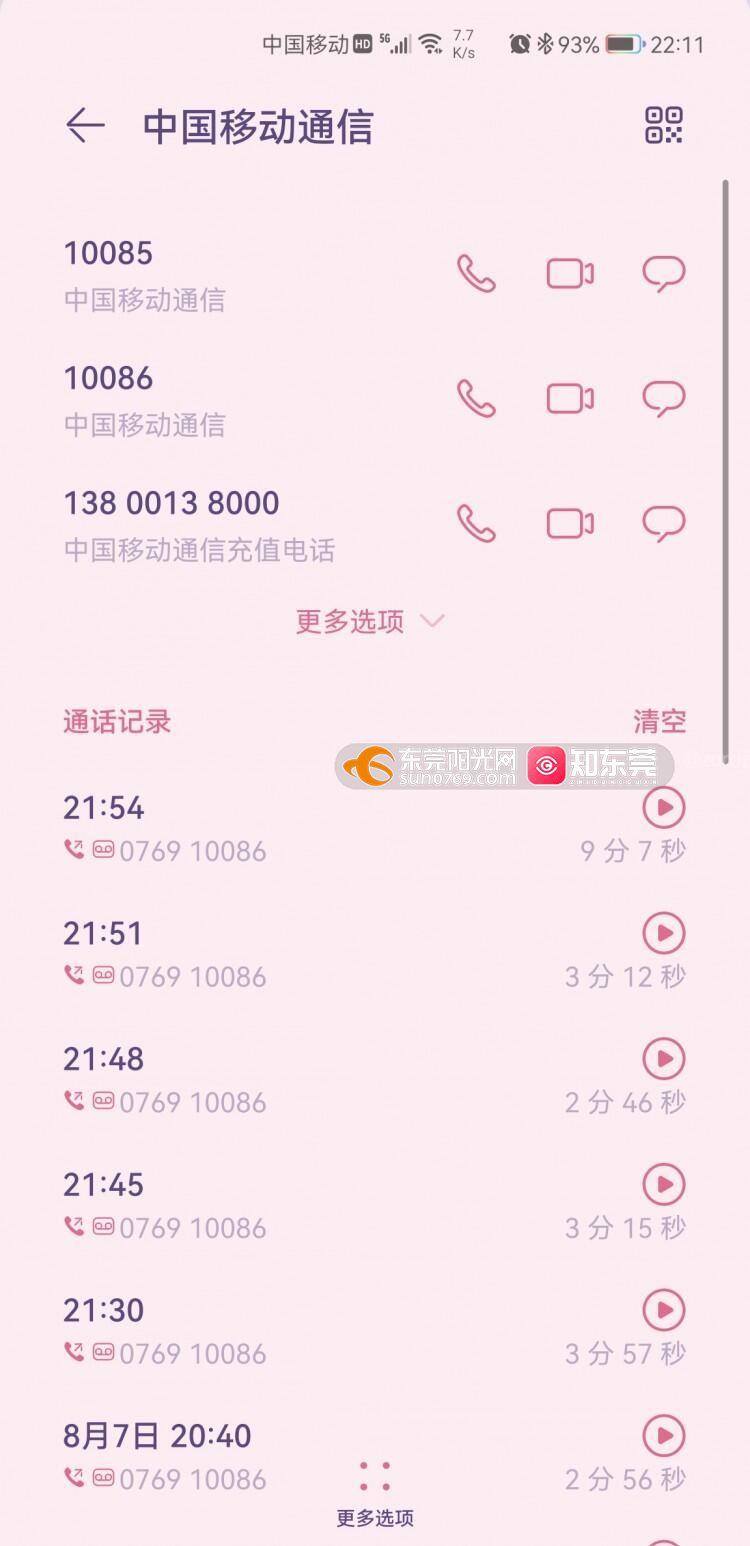Send a message to 10086
This screenshot has width=750, height=1546.
(663, 399)
